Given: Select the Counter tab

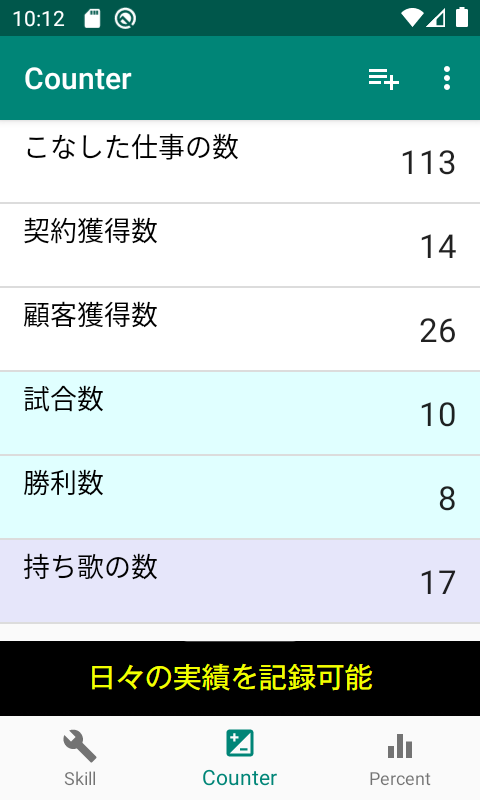Looking at the screenshot, I should point(240,758).
